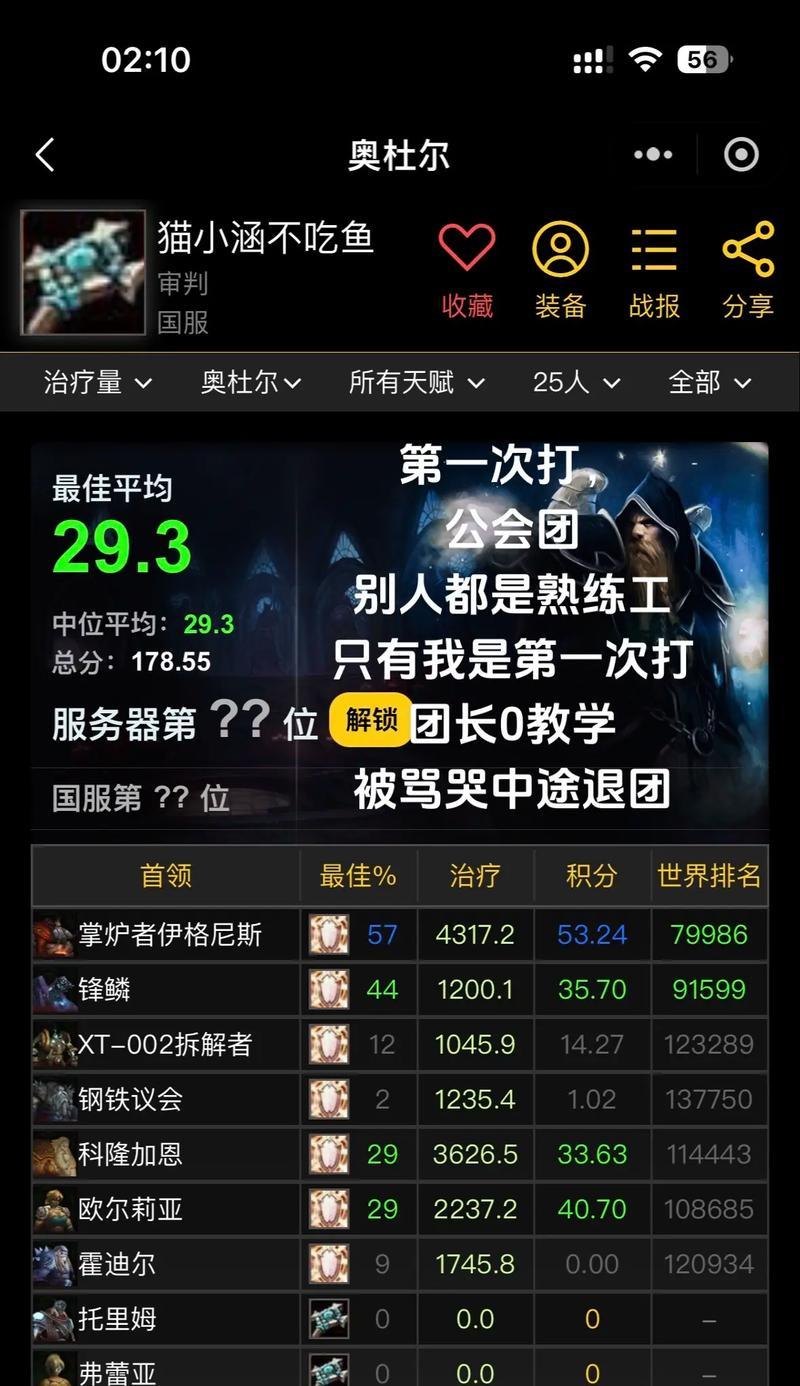
Task: Open the 全部 filter dropdown
Action: point(709,382)
